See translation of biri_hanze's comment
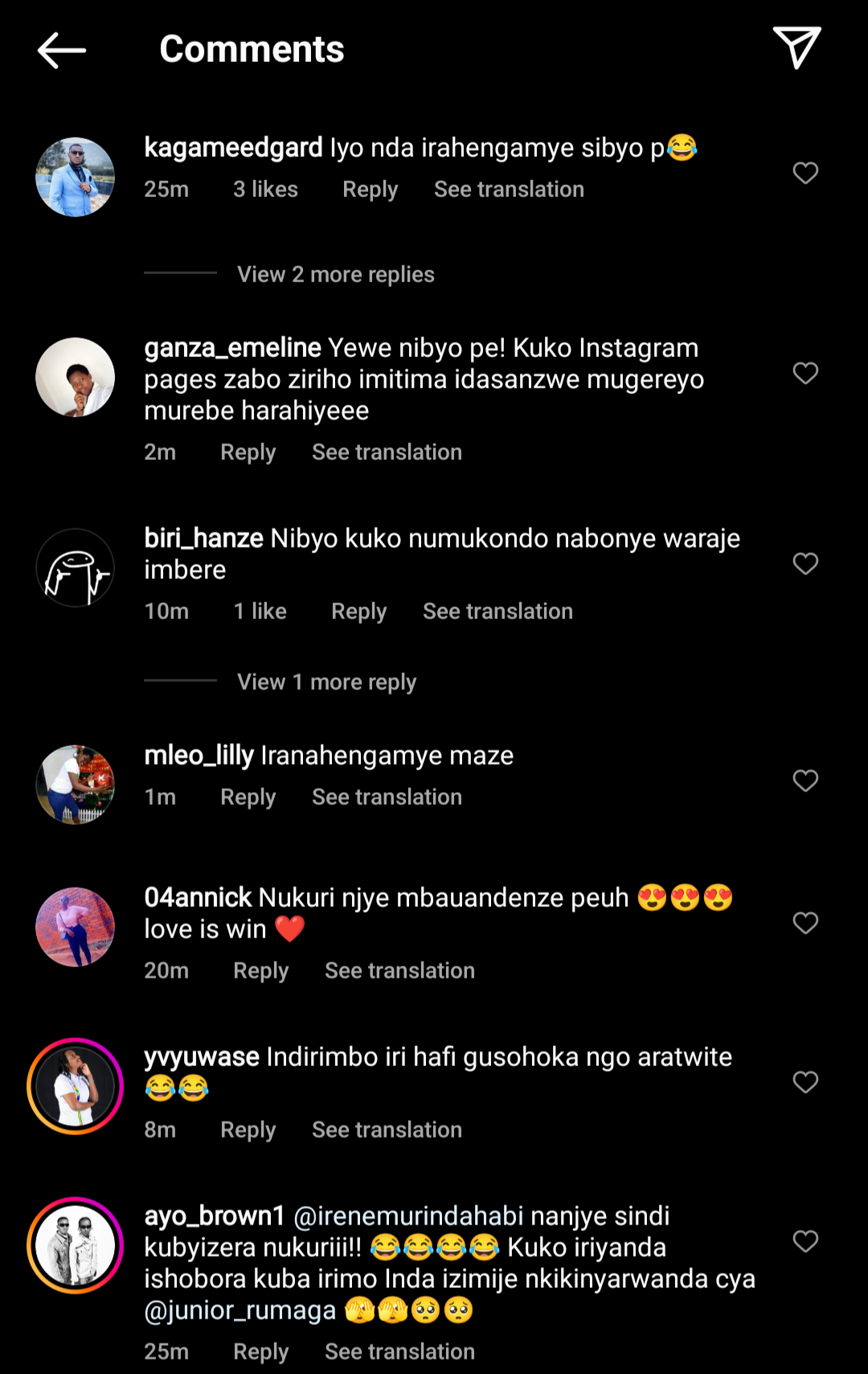The image size is (868, 1374). pyautogui.click(x=497, y=612)
